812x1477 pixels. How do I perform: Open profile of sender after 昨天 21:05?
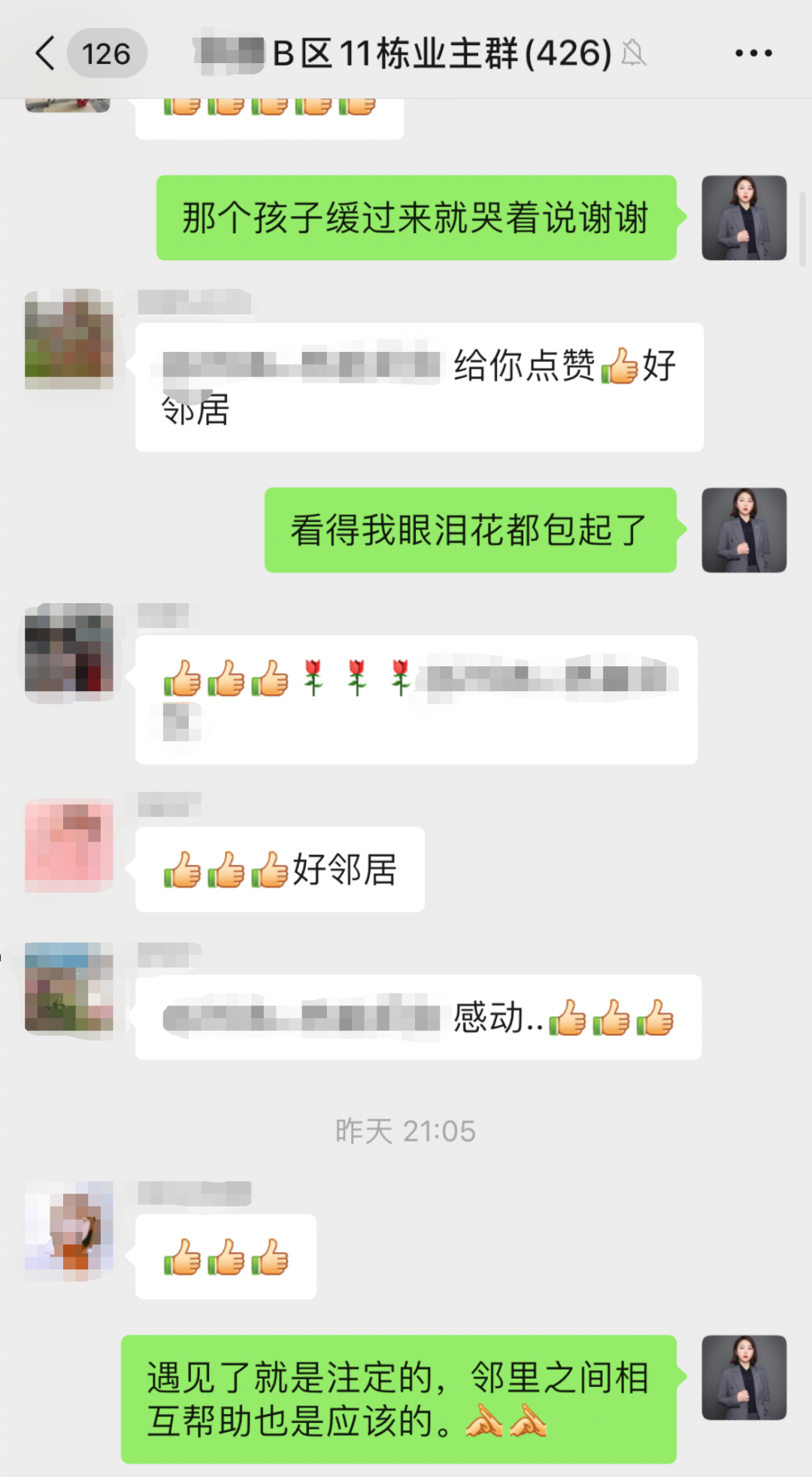69,1227
